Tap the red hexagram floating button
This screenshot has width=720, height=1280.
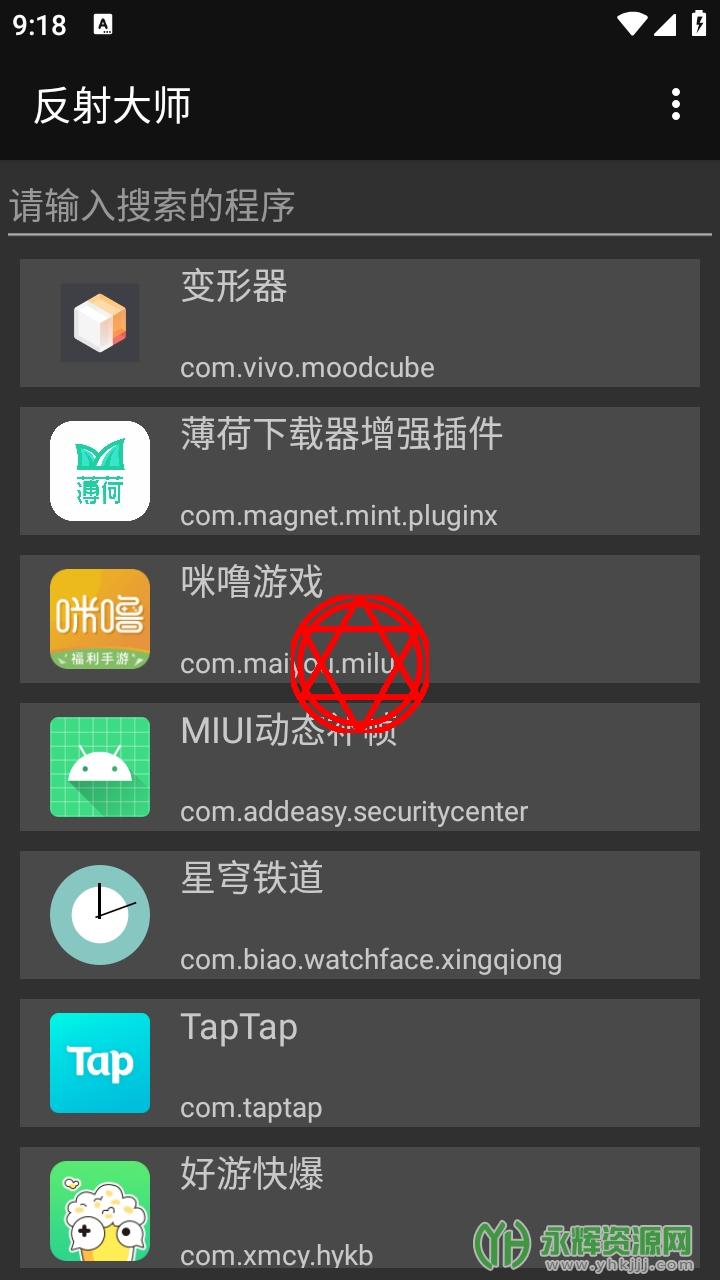point(361,663)
